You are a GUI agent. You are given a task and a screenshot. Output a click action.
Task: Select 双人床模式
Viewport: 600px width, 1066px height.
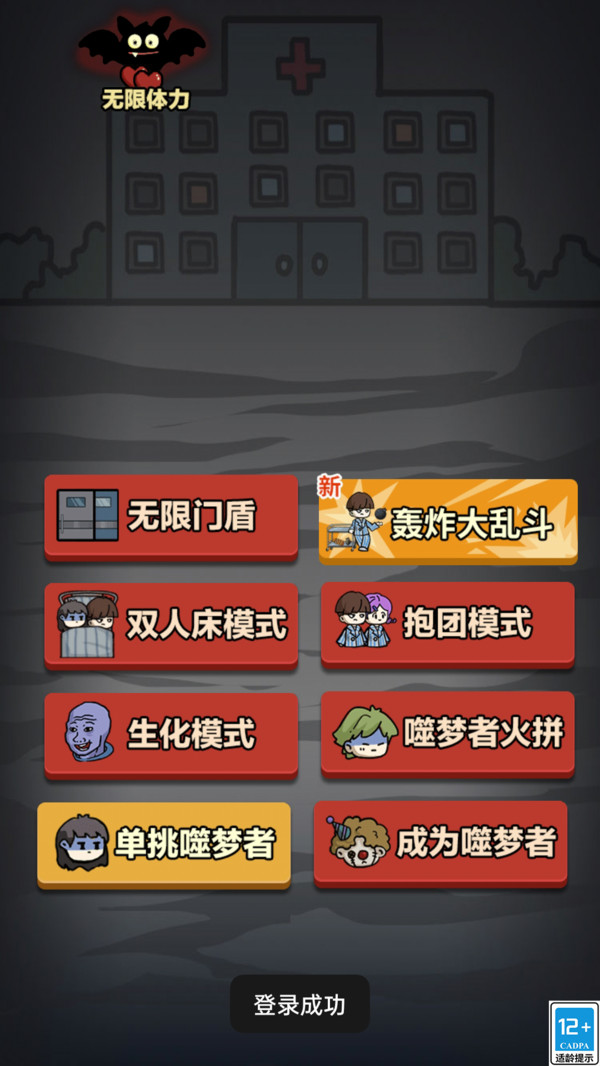pyautogui.click(x=171, y=625)
